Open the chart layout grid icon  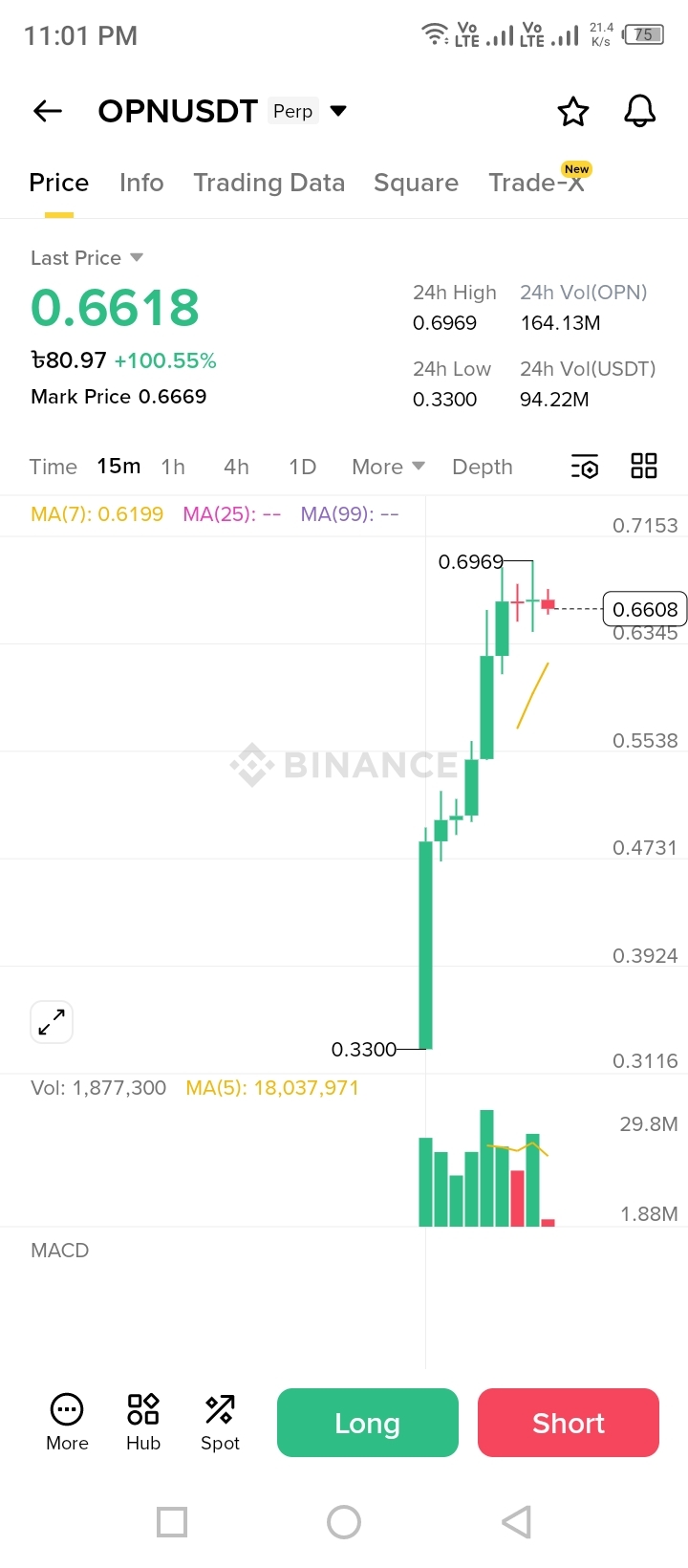pyautogui.click(x=644, y=467)
